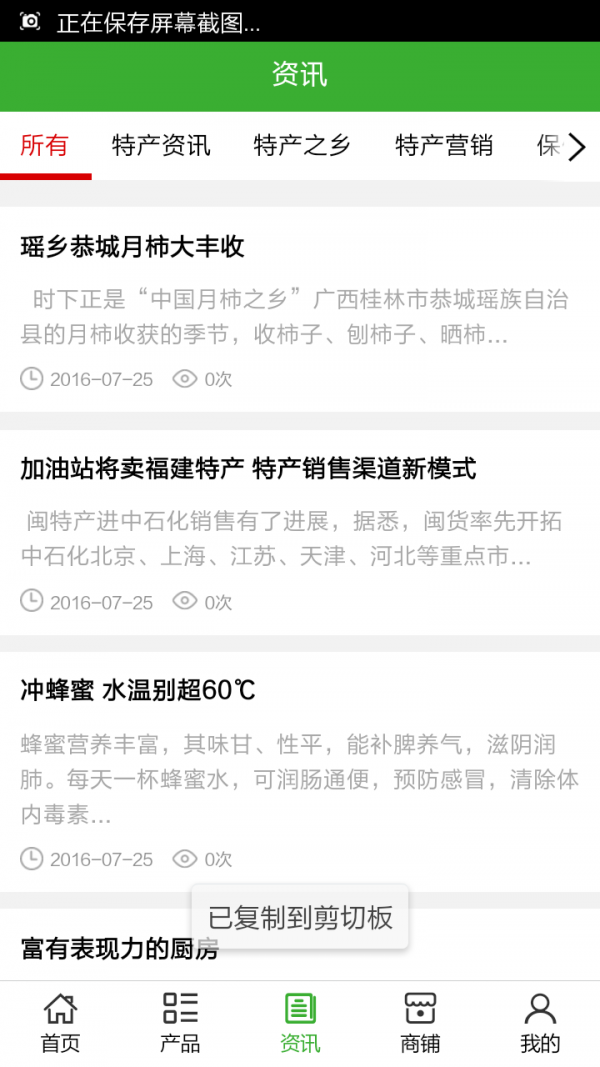Screen dimensions: 600x1067
Task: Open article 瑶乡恭城月柿大丰收
Action: [132, 246]
